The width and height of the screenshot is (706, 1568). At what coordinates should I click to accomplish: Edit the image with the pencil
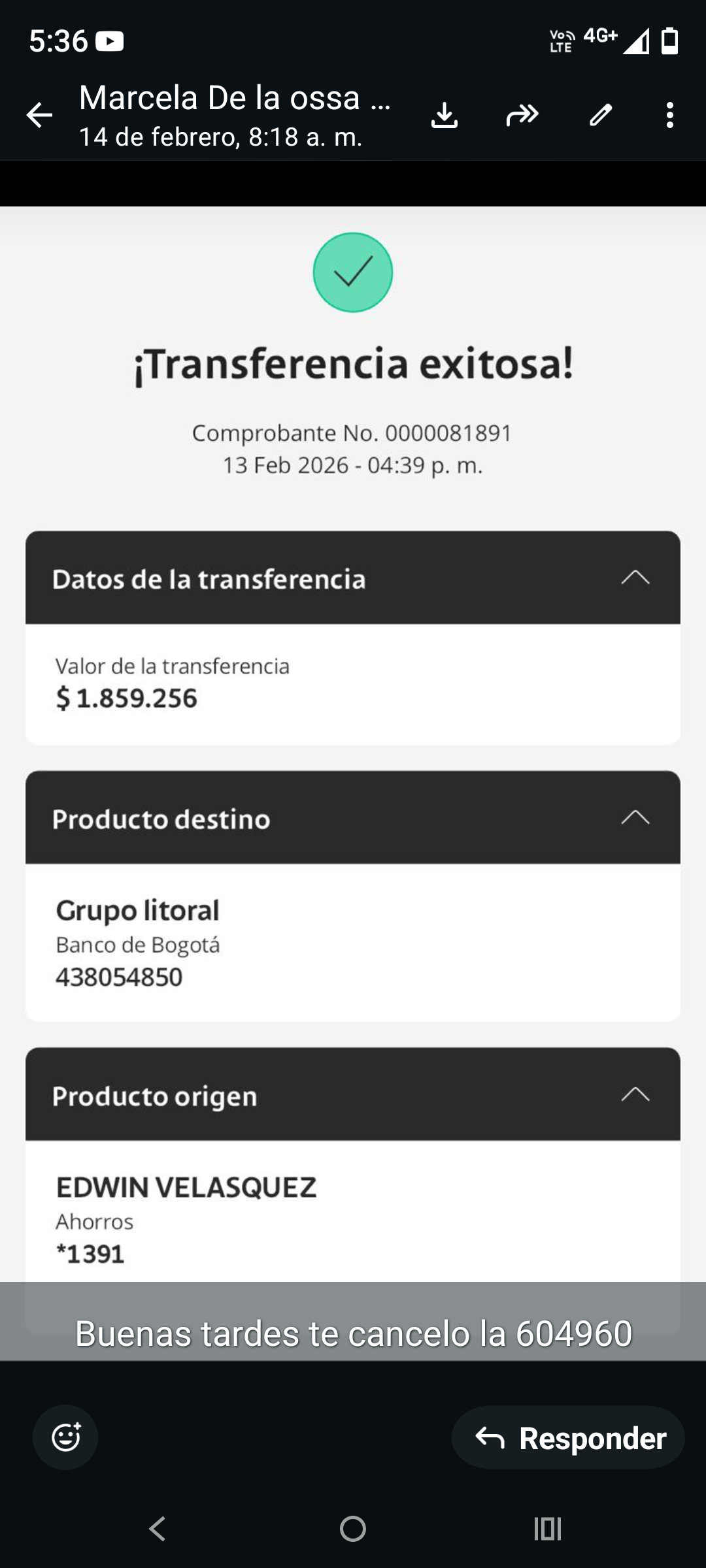coord(601,115)
